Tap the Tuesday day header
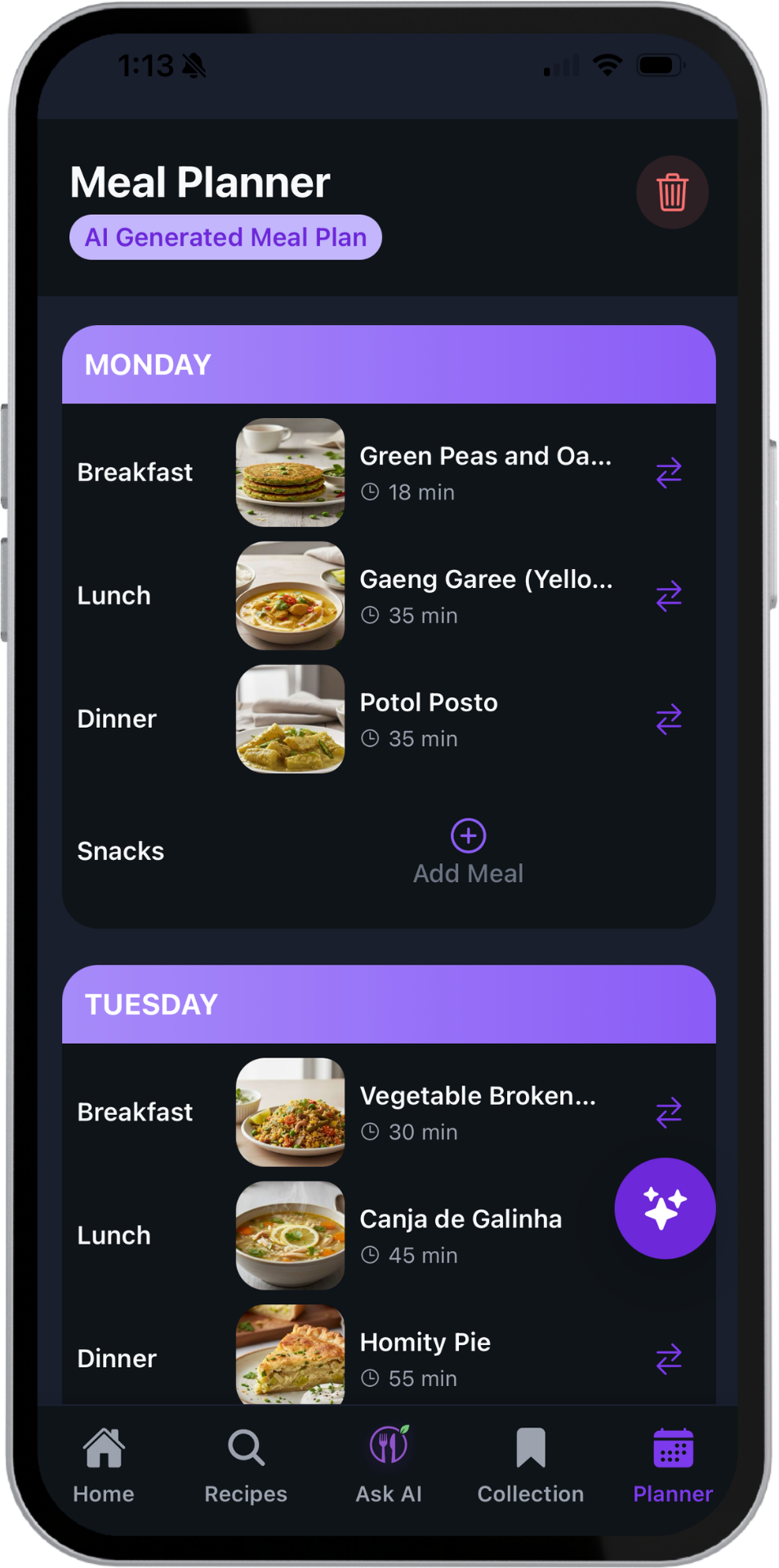 click(x=388, y=1004)
